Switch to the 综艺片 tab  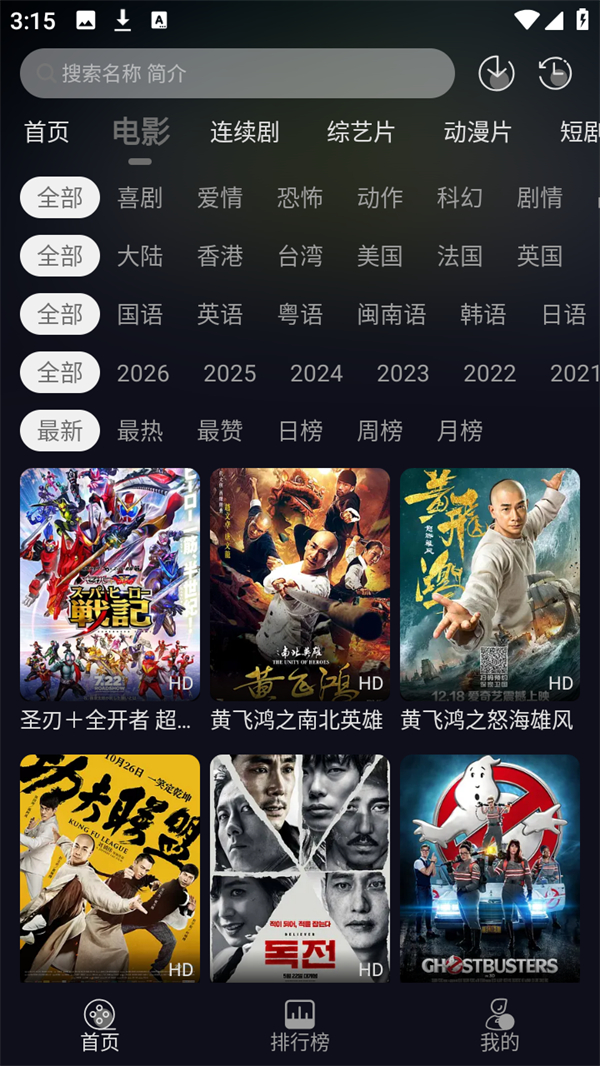pyautogui.click(x=361, y=132)
